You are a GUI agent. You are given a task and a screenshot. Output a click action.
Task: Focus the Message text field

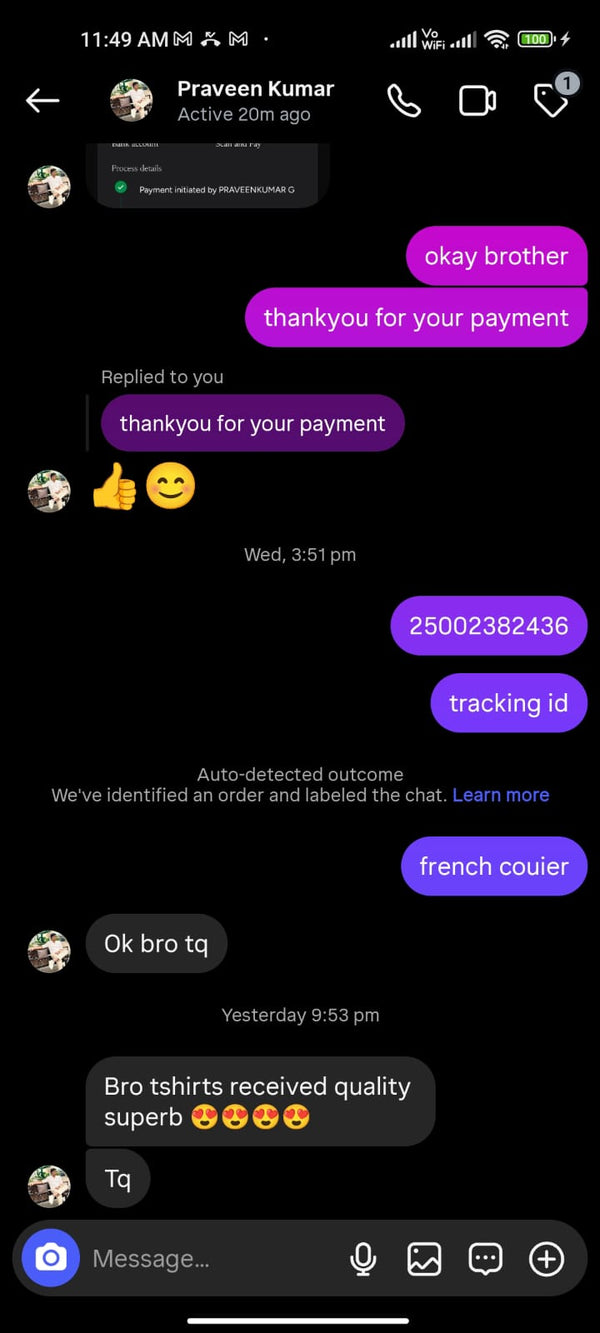pyautogui.click(x=210, y=1258)
